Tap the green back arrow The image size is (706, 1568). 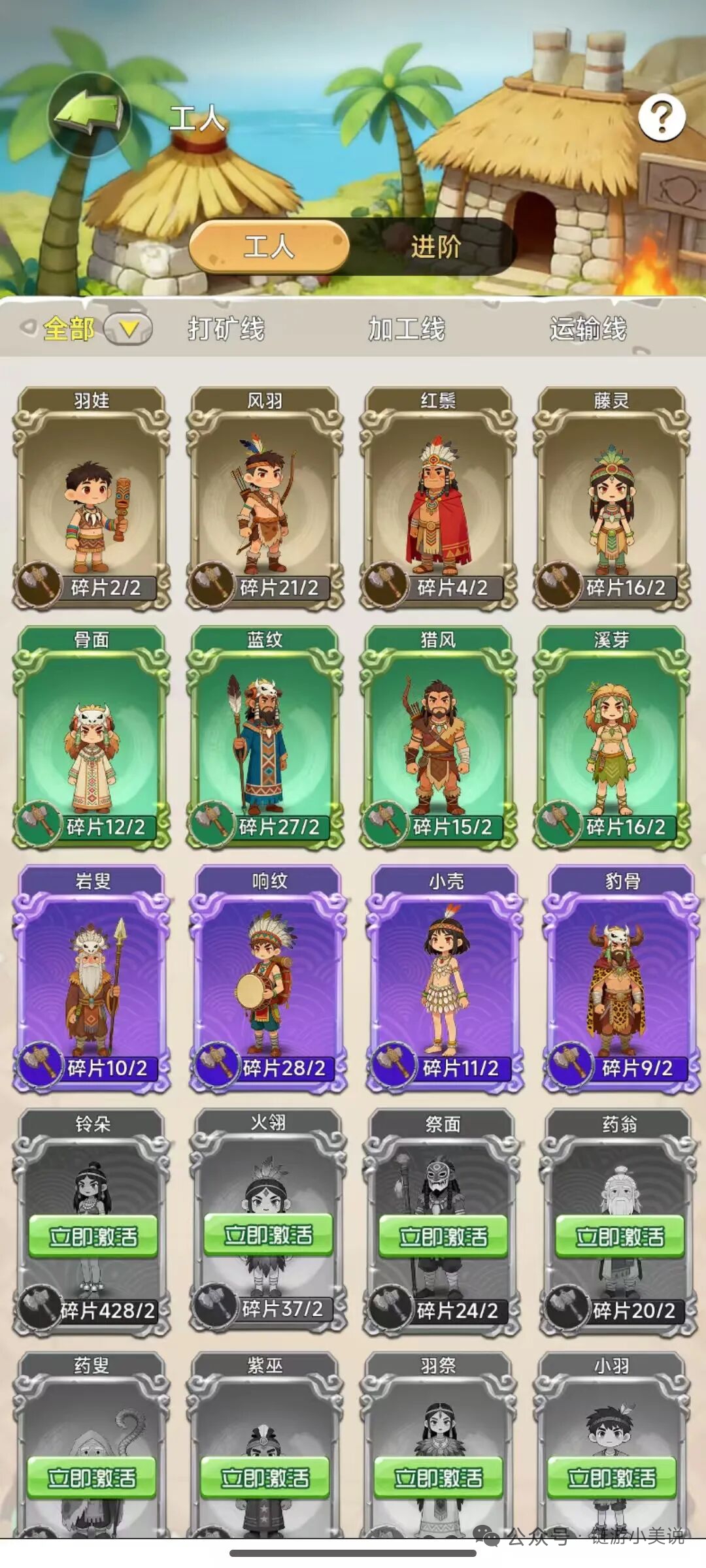pyautogui.click(x=89, y=113)
